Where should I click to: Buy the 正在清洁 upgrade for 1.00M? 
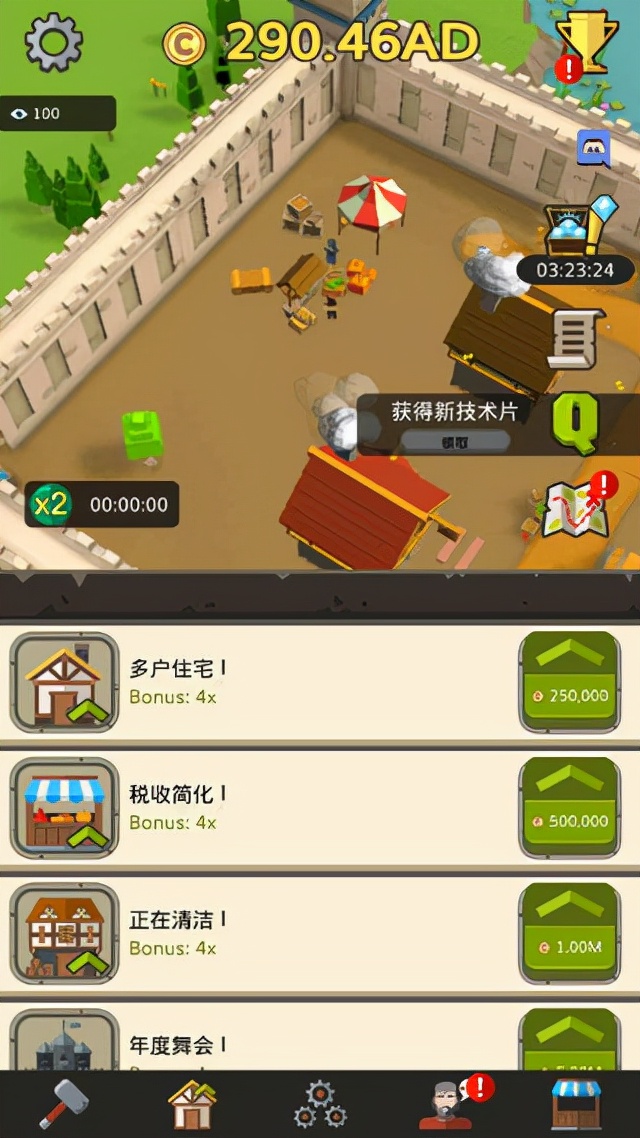click(x=569, y=934)
